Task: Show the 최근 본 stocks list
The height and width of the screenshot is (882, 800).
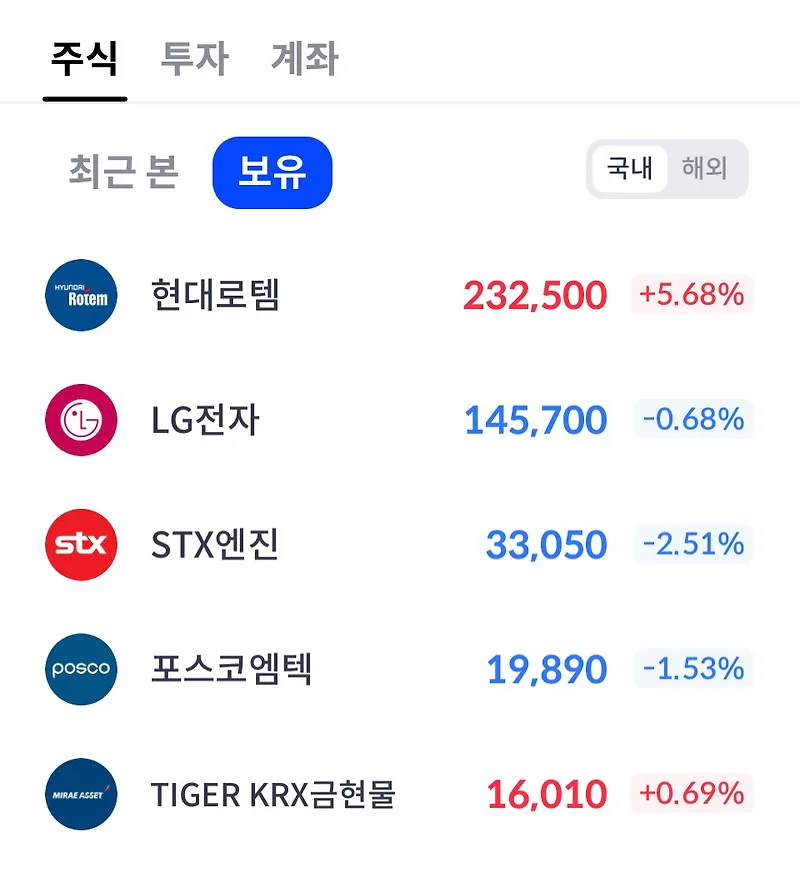Action: tap(124, 172)
